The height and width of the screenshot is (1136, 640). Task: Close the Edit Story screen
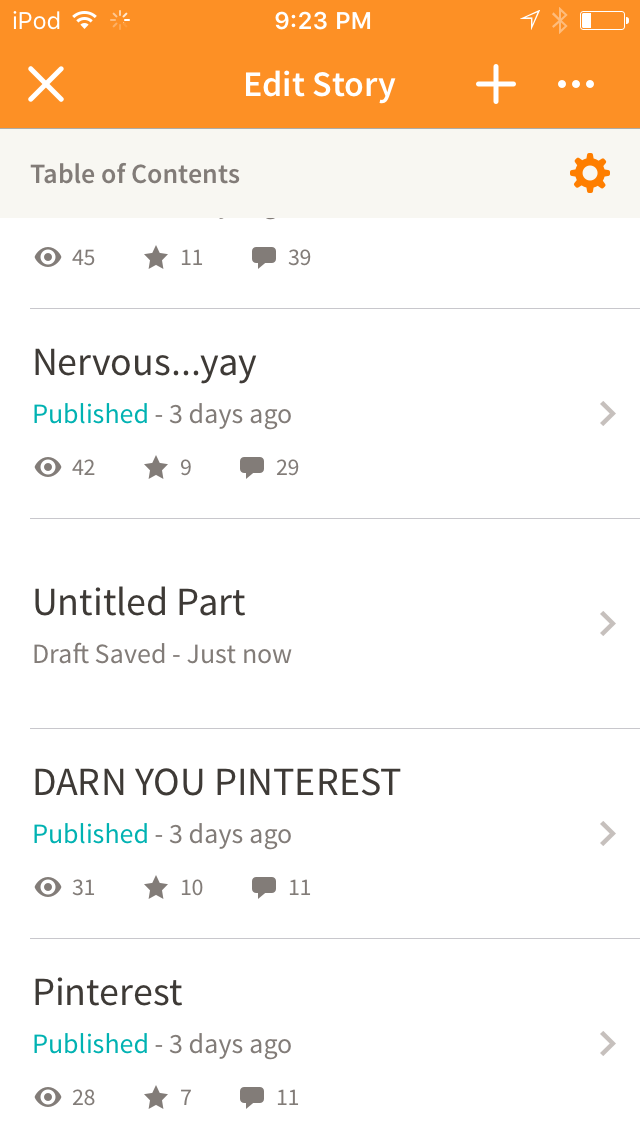pyautogui.click(x=46, y=84)
